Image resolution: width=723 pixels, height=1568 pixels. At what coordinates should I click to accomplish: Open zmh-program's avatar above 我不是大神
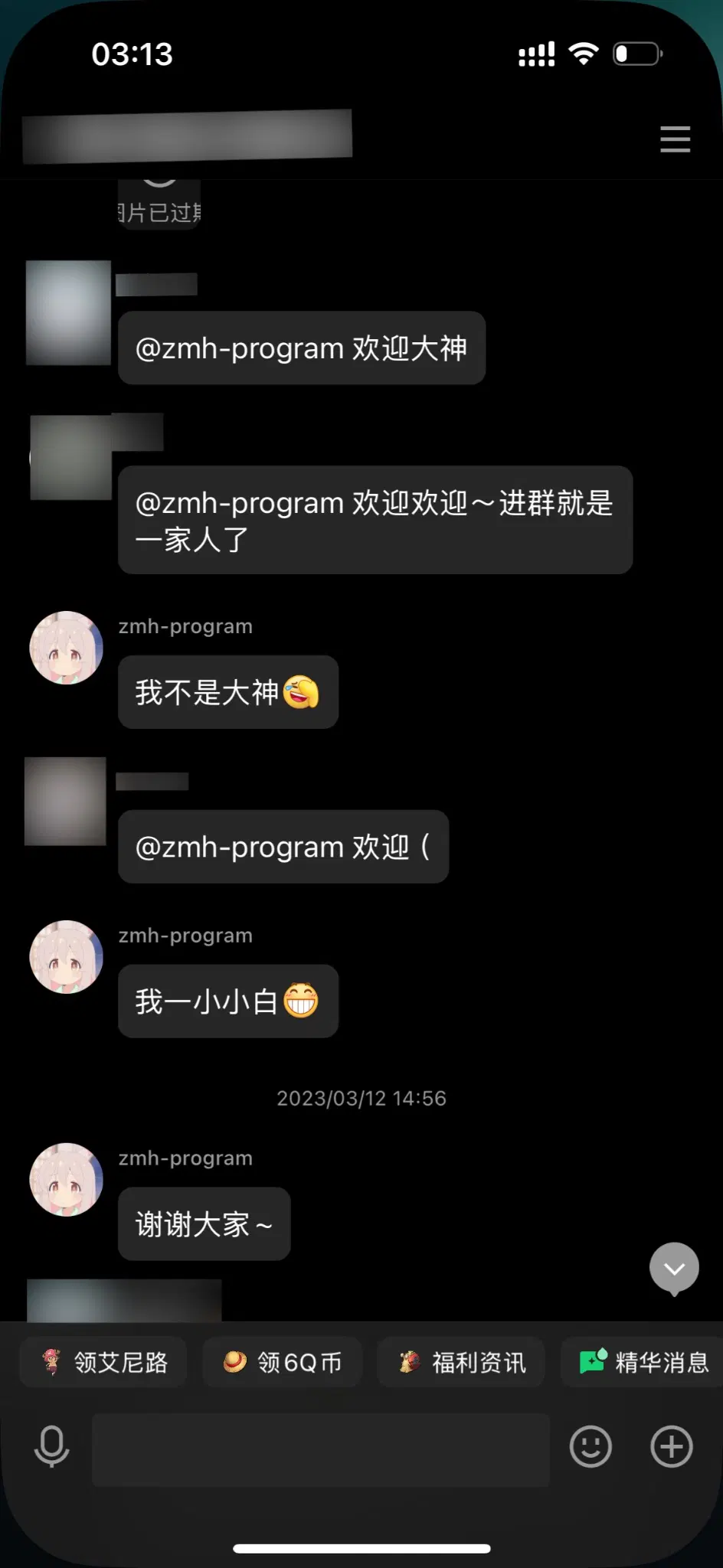[x=67, y=648]
